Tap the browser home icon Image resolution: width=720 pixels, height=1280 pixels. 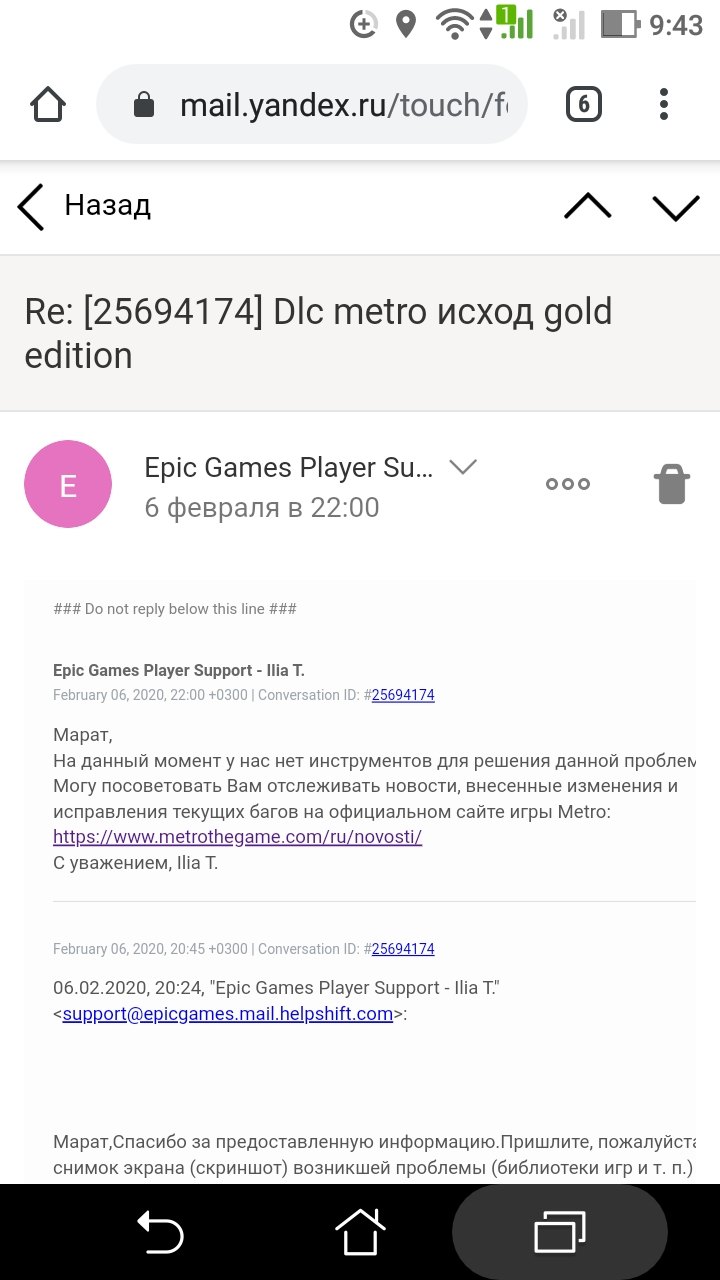coord(47,104)
